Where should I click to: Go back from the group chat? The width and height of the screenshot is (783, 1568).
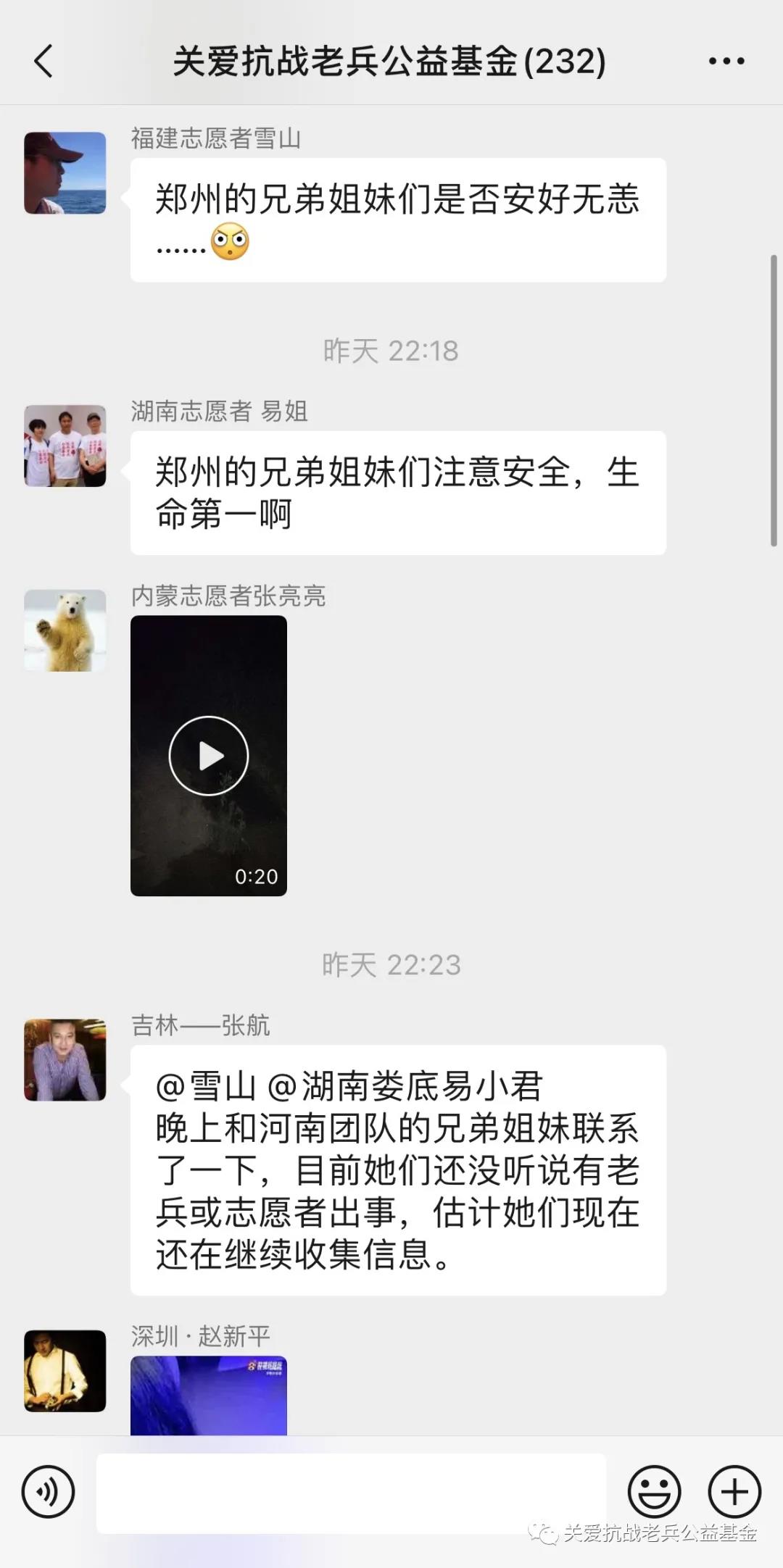point(44,61)
